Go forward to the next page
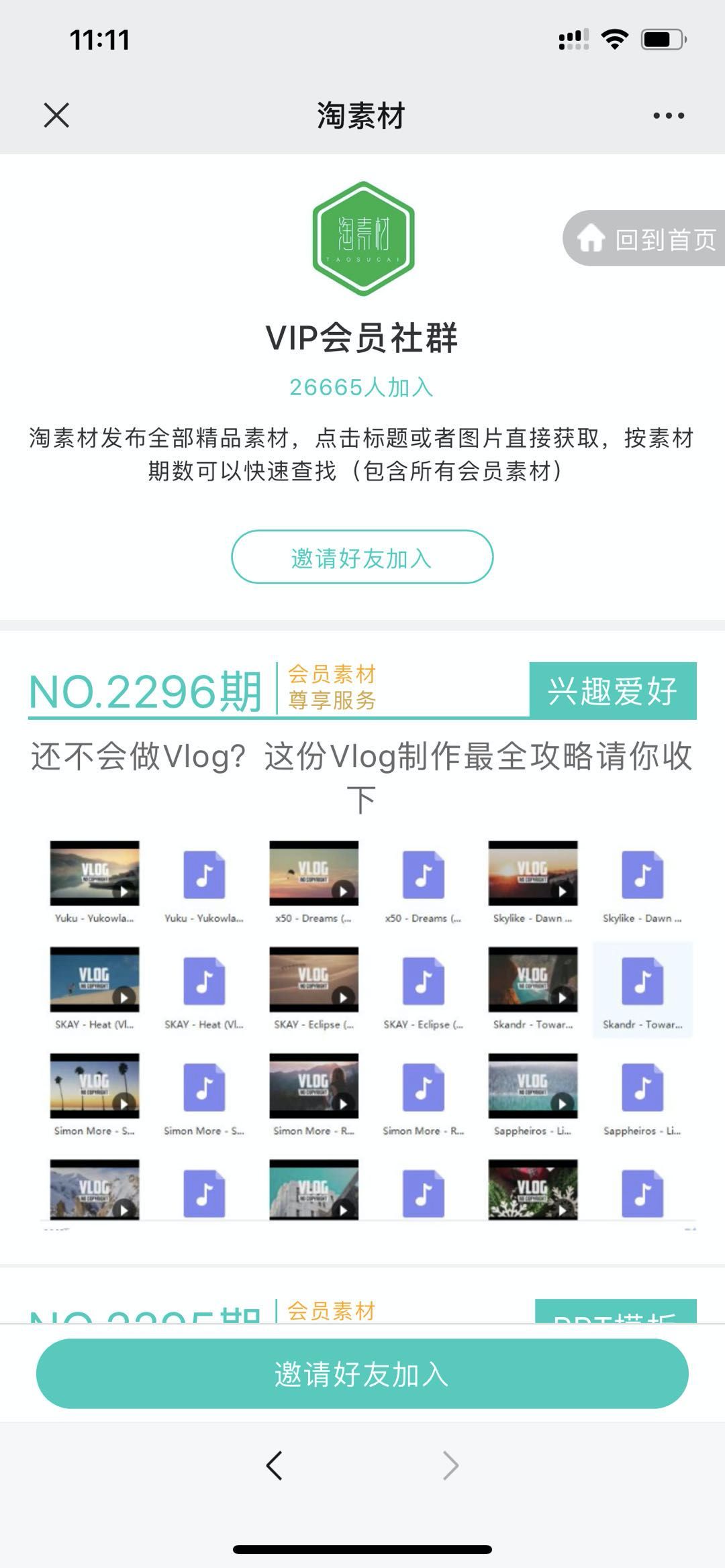The width and height of the screenshot is (725, 1568). click(450, 1466)
